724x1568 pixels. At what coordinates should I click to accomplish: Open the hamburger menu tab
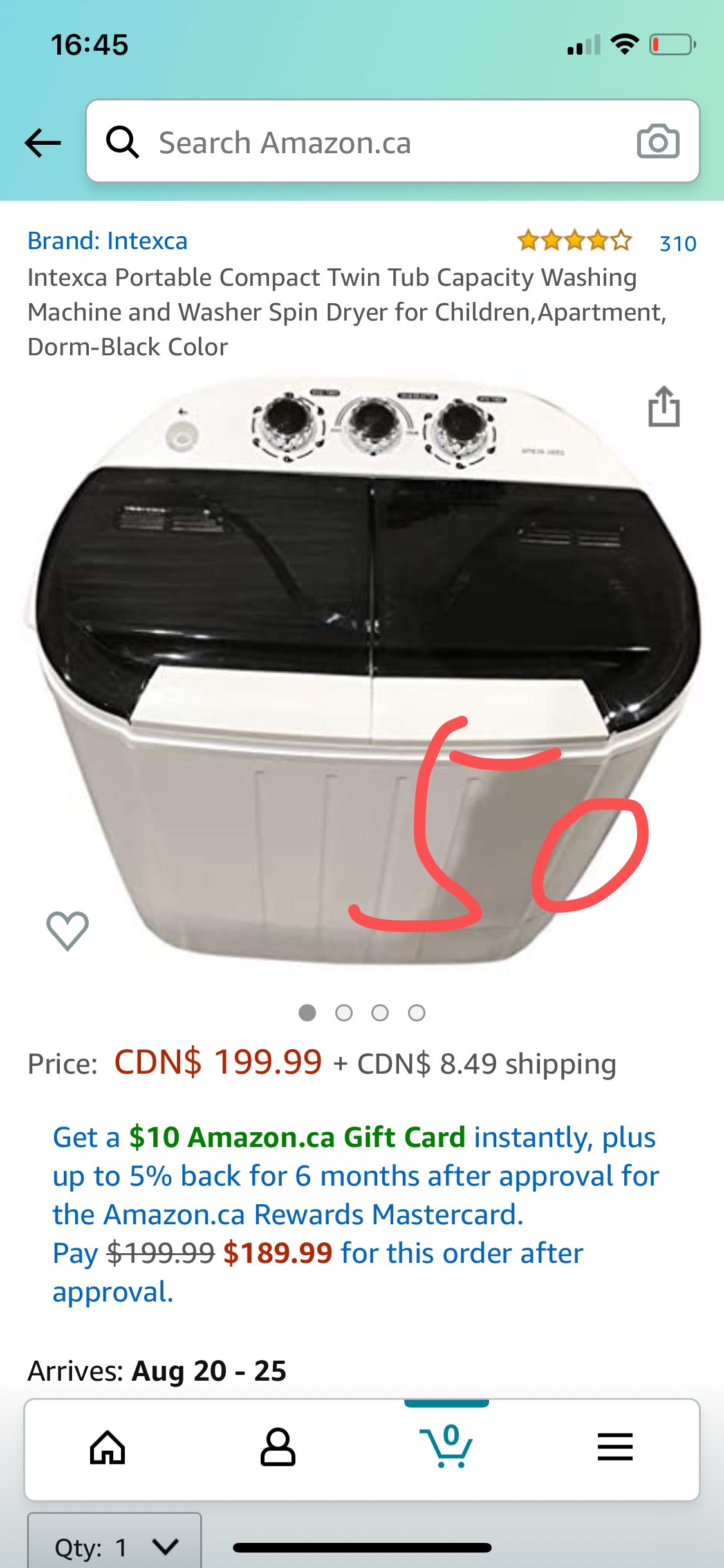pyautogui.click(x=615, y=1448)
